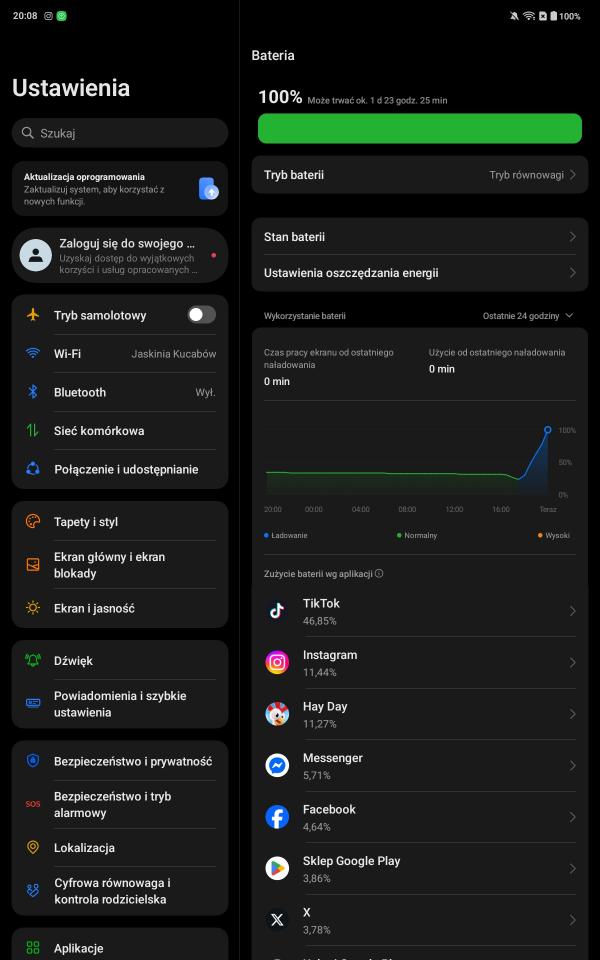View TikTok battery usage details

tap(420, 611)
